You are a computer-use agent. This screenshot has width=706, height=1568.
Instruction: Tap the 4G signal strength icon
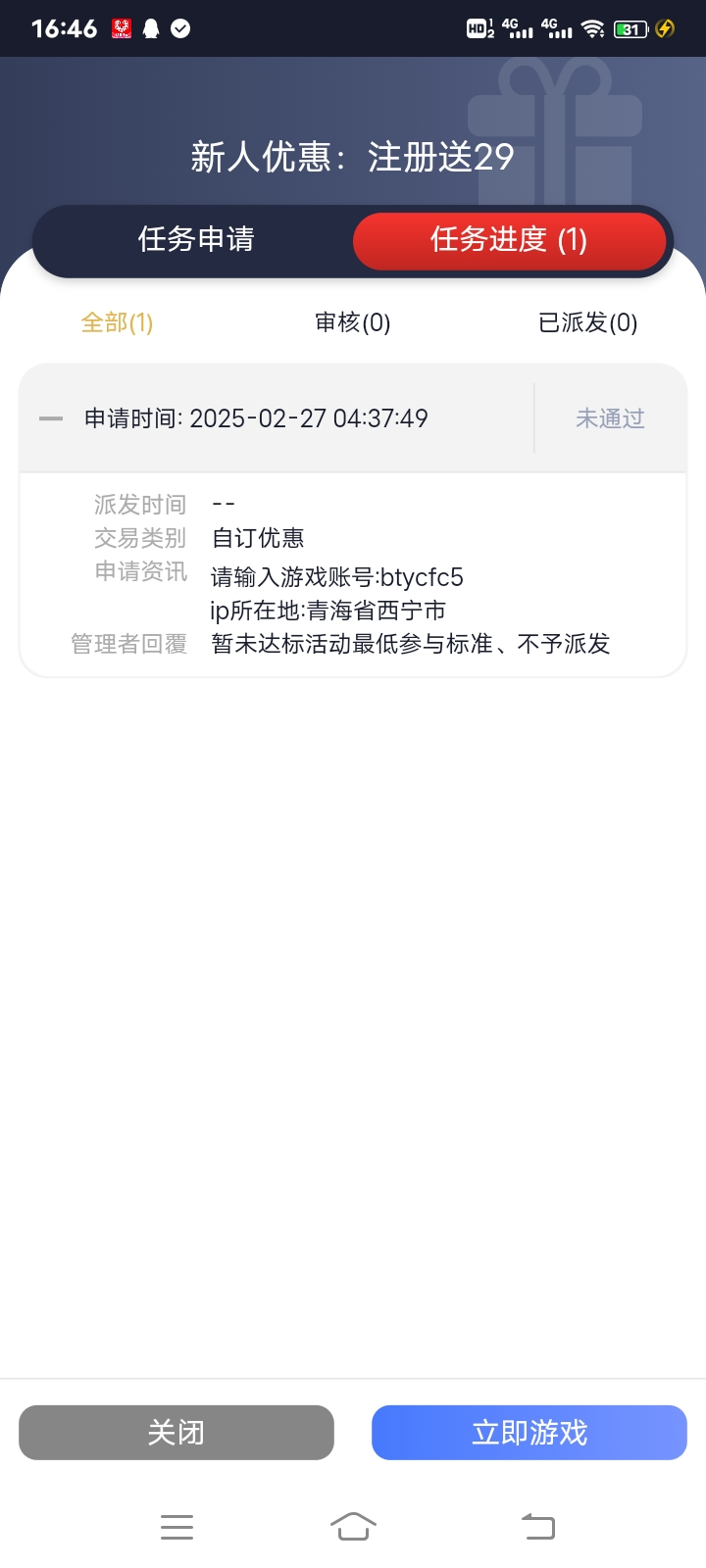pyautogui.click(x=517, y=26)
